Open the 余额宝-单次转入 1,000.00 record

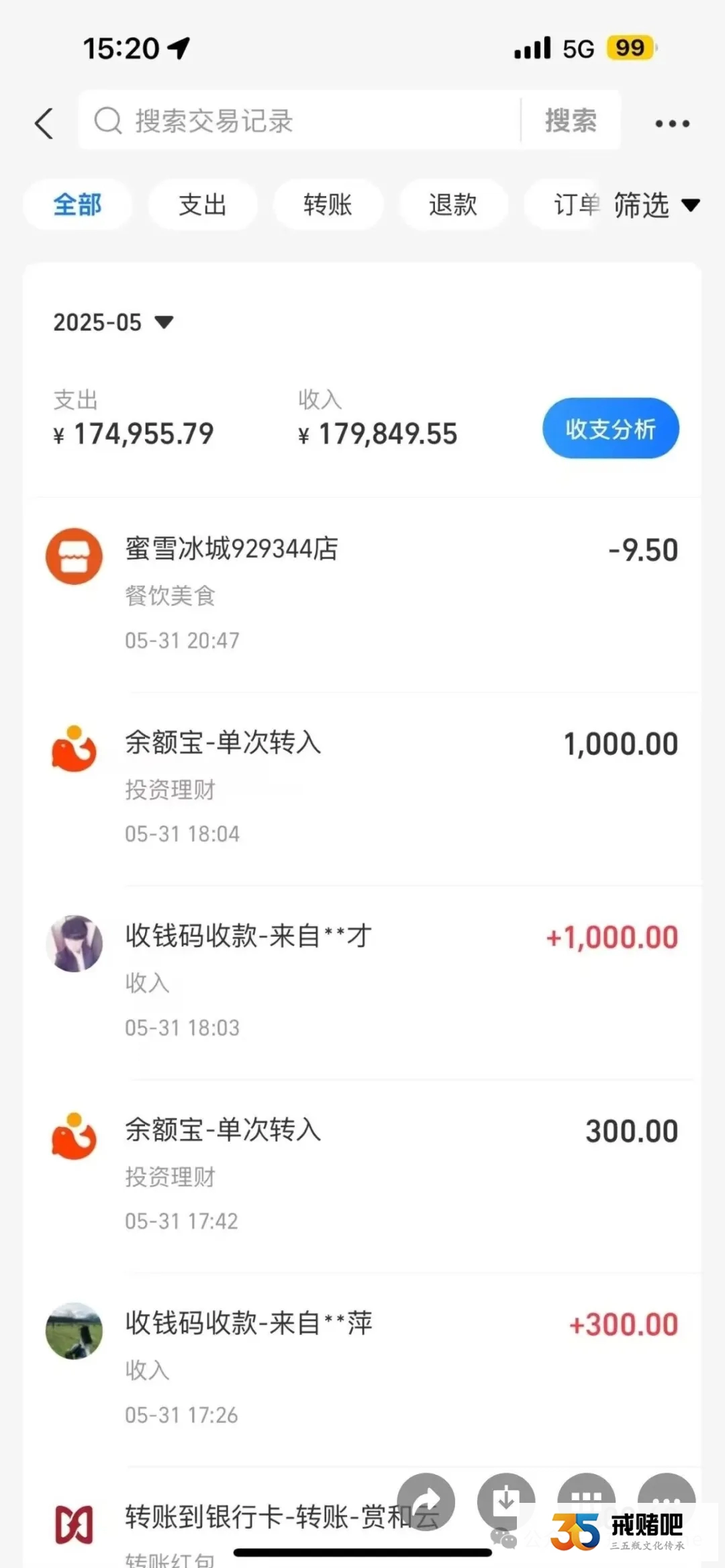pos(362,786)
